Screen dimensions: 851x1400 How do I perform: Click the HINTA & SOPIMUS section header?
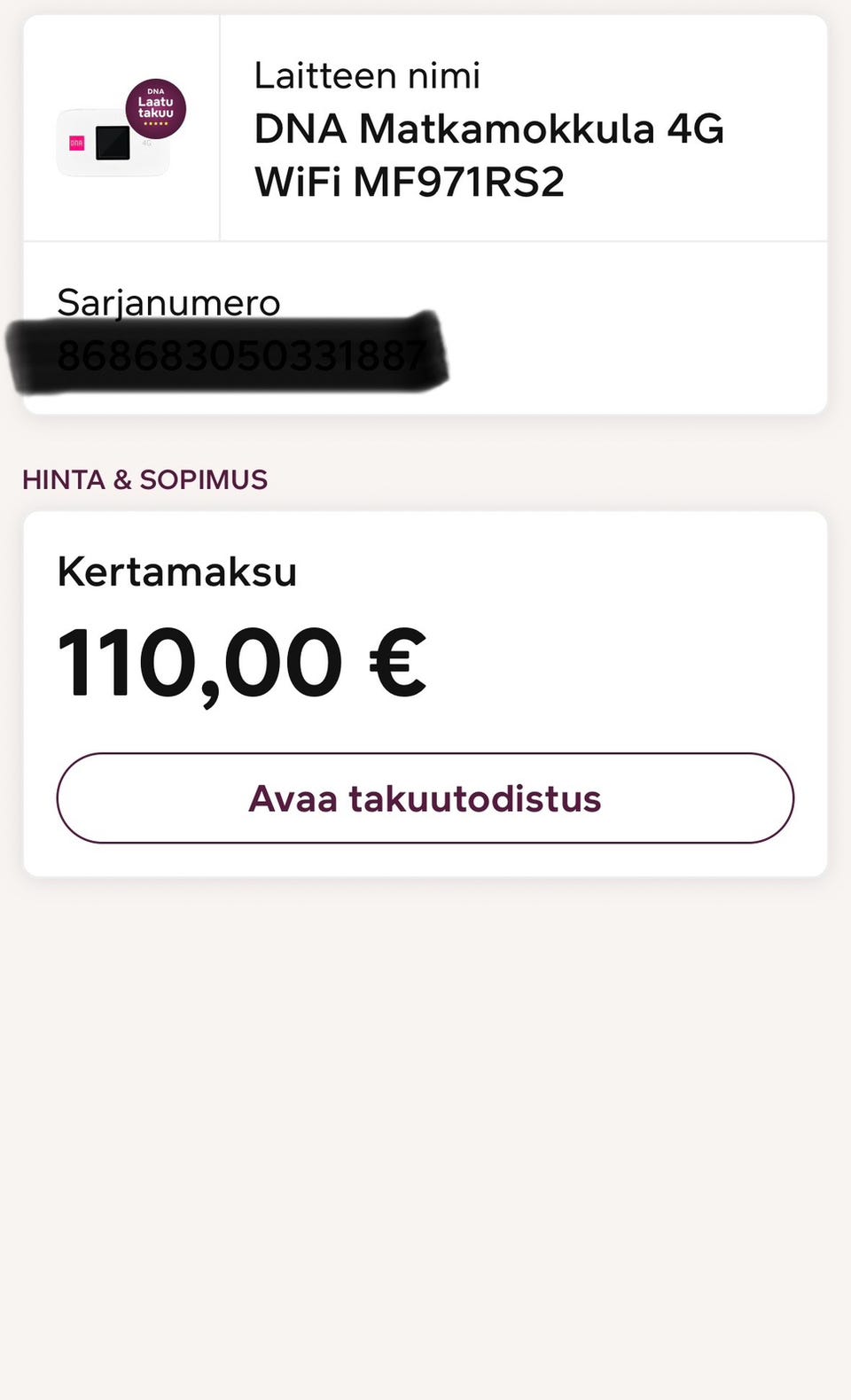coord(144,478)
